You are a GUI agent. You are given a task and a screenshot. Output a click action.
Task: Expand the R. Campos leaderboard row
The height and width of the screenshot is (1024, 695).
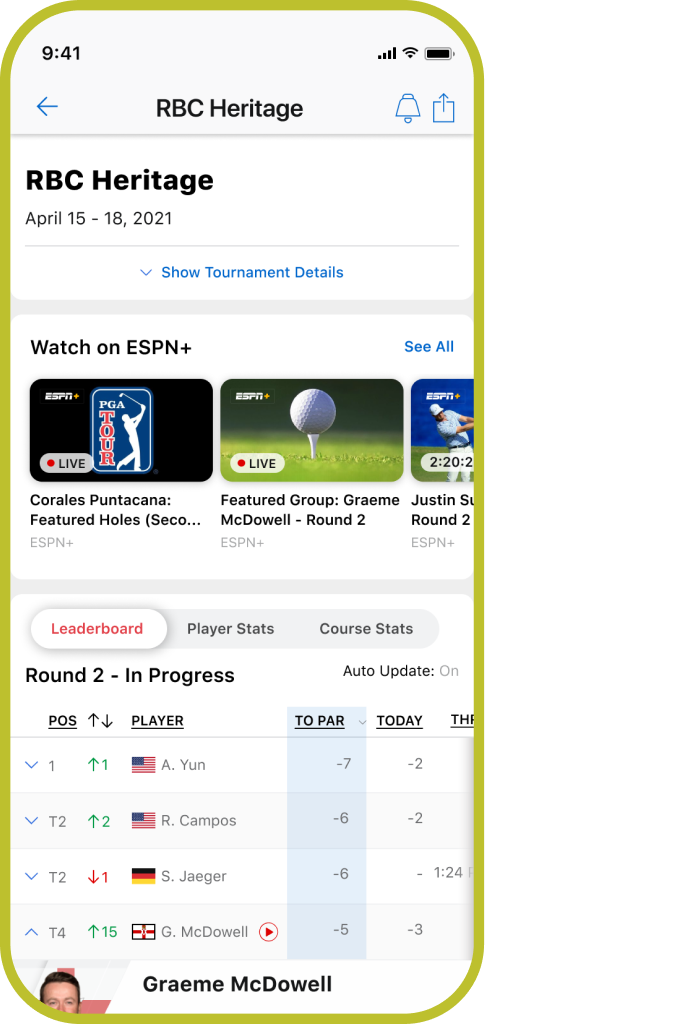pyautogui.click(x=31, y=821)
